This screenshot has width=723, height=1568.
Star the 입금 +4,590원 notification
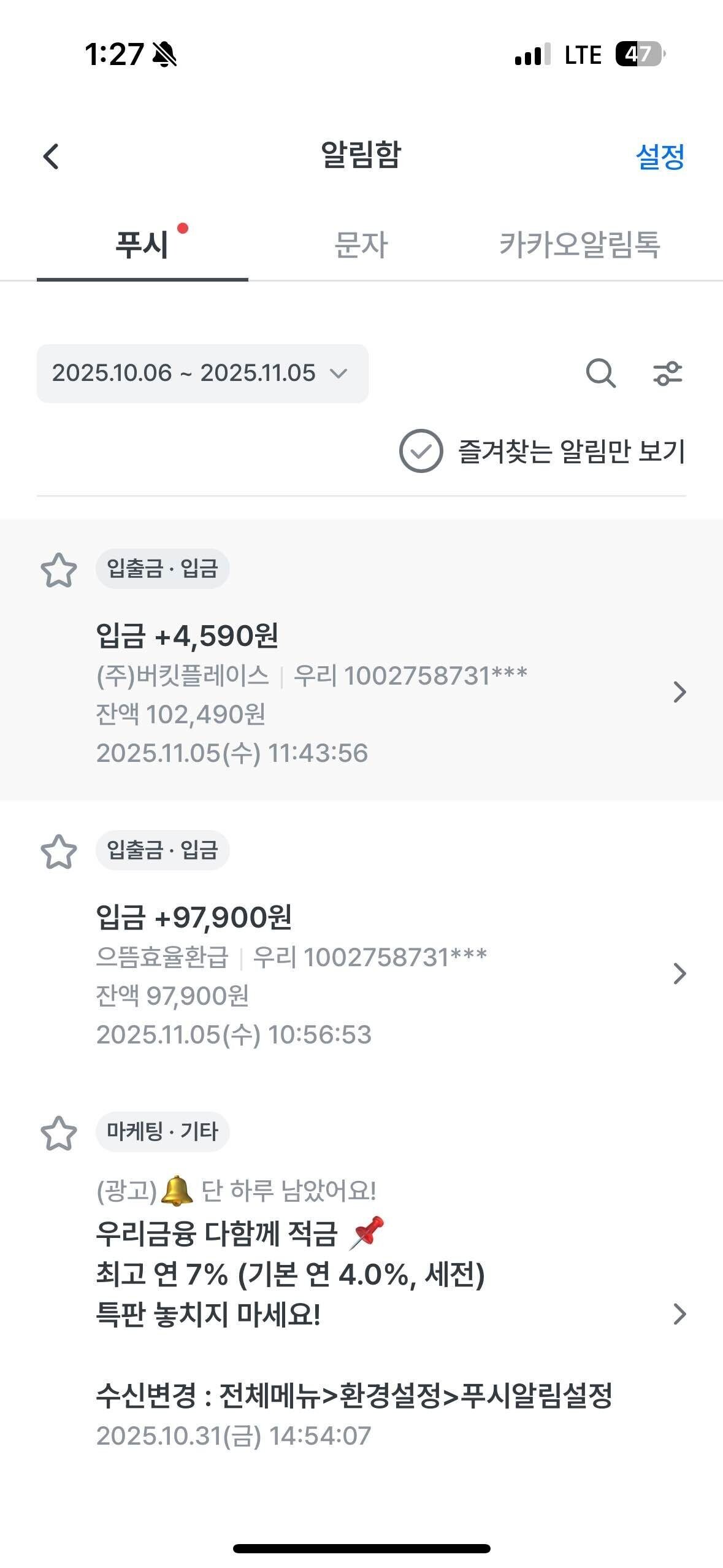tap(58, 572)
